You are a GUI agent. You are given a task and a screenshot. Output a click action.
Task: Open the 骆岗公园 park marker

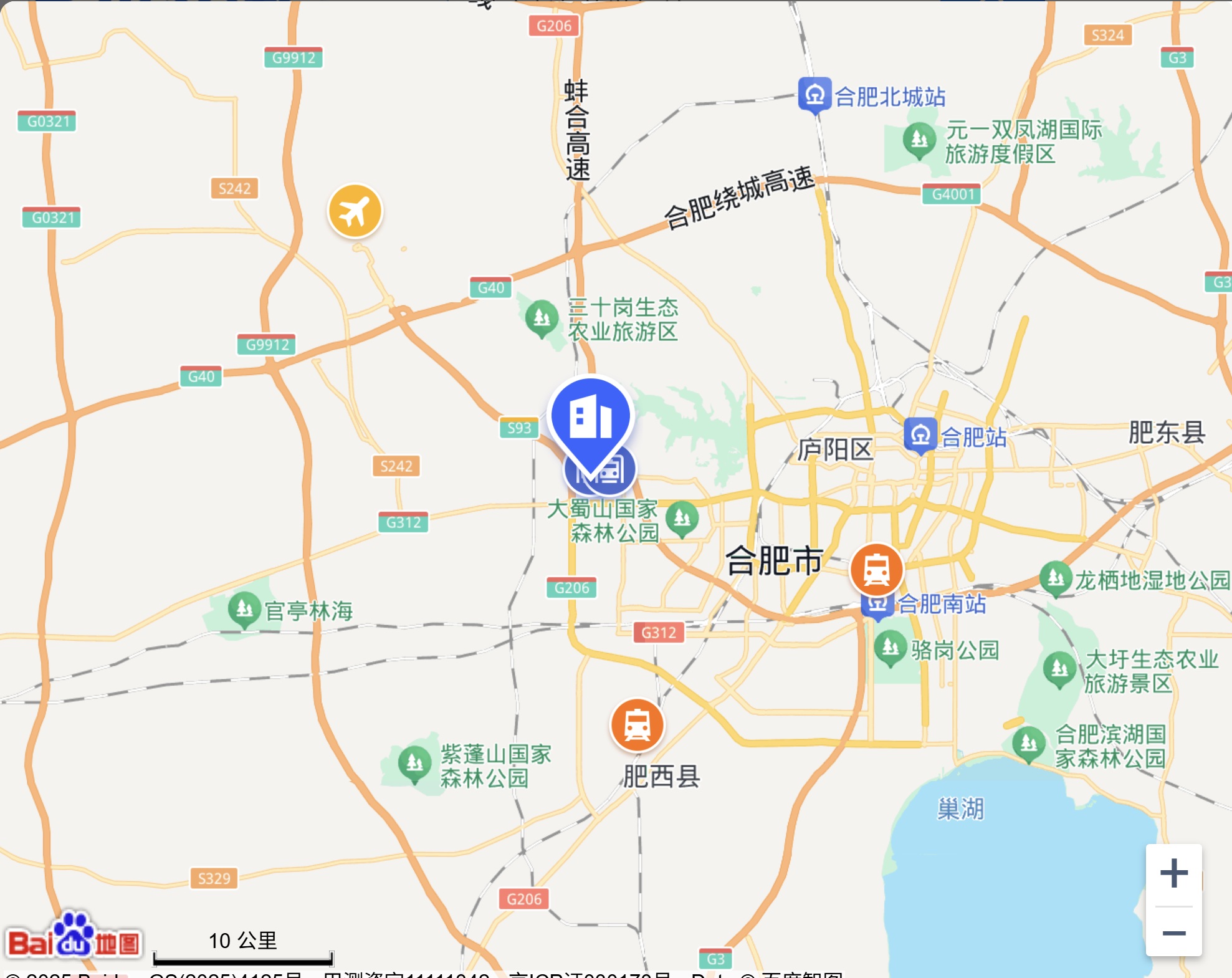[x=890, y=648]
